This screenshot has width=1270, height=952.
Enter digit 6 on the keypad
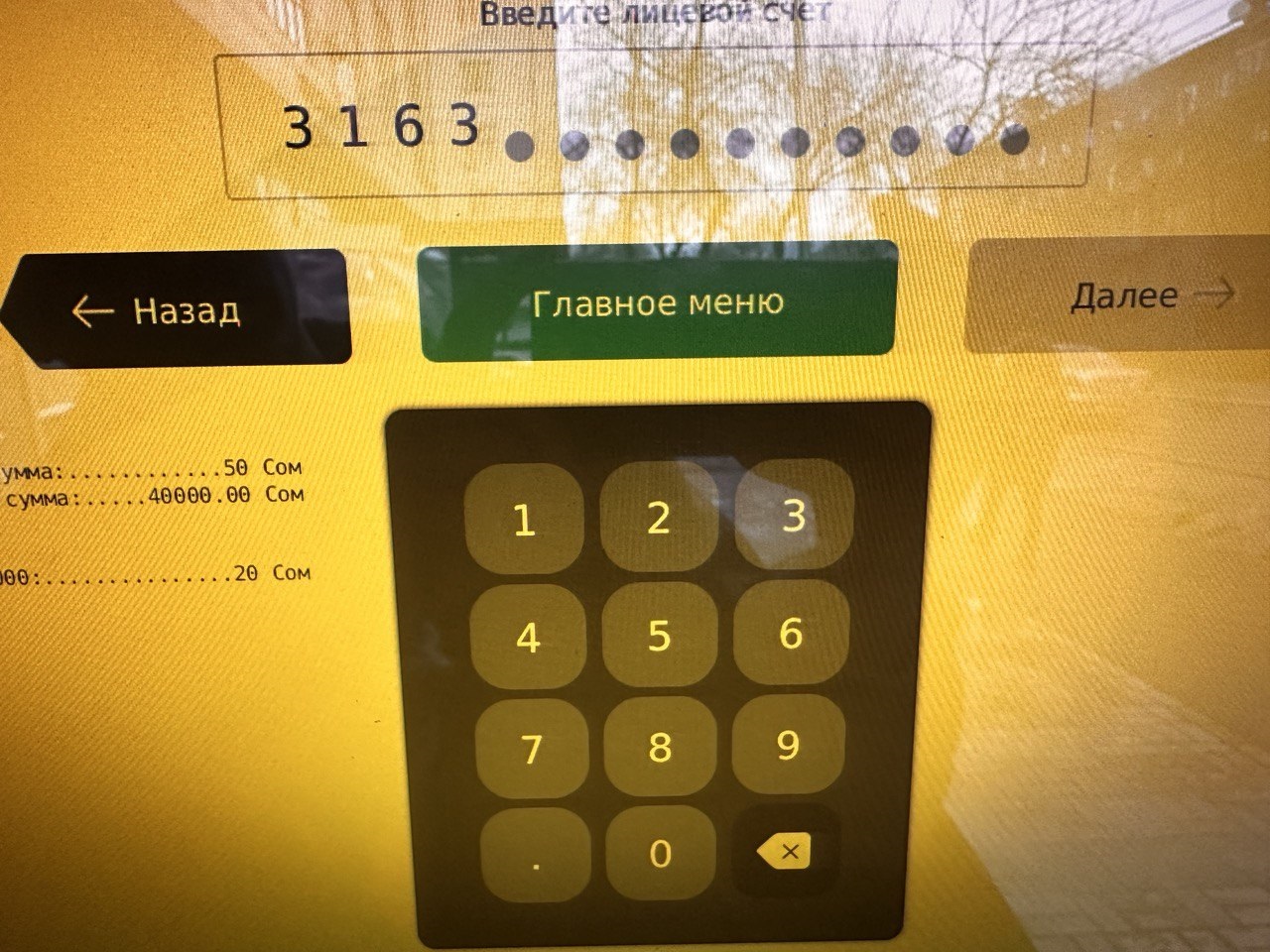790,632
